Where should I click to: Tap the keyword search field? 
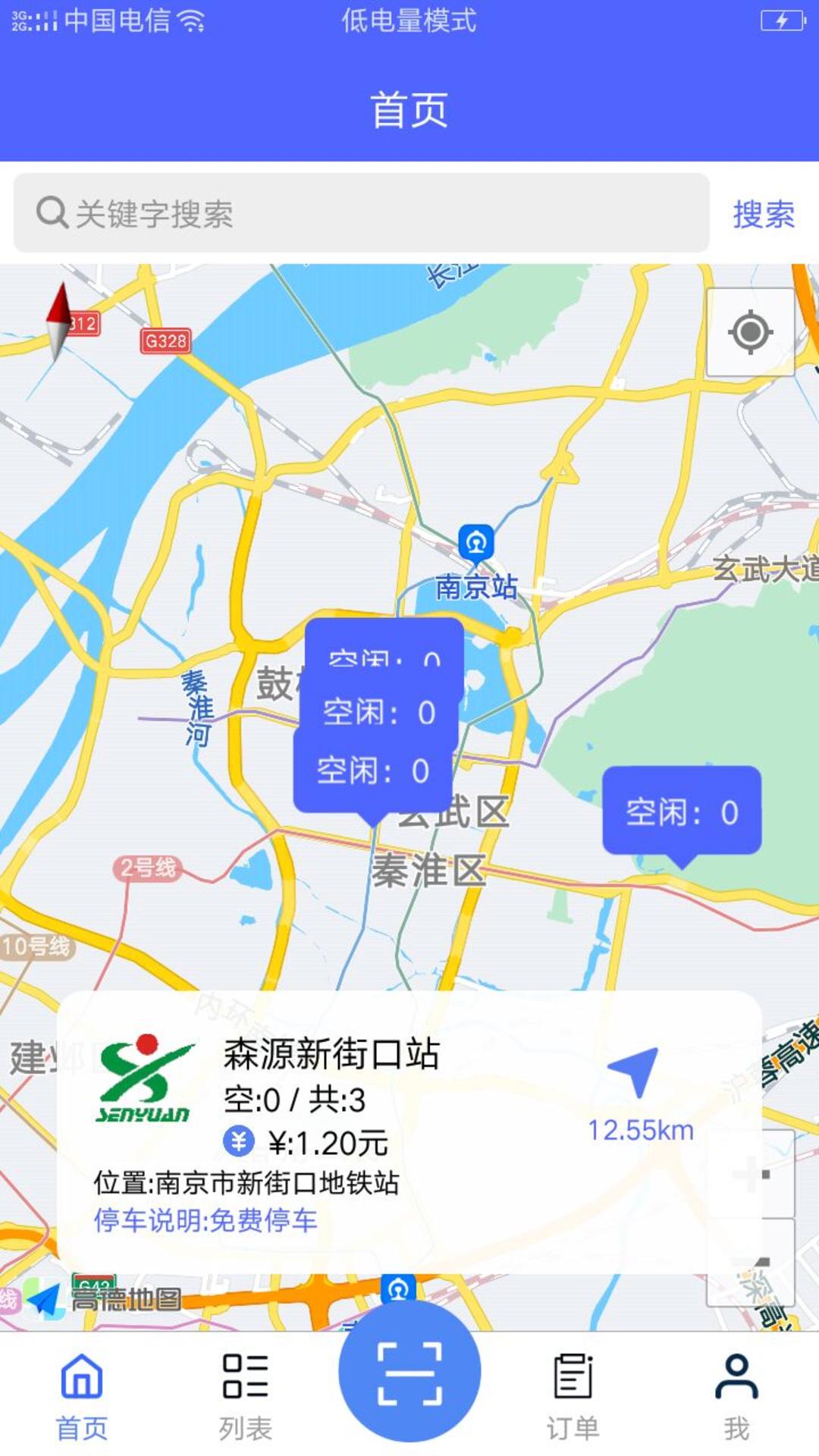pos(362,213)
